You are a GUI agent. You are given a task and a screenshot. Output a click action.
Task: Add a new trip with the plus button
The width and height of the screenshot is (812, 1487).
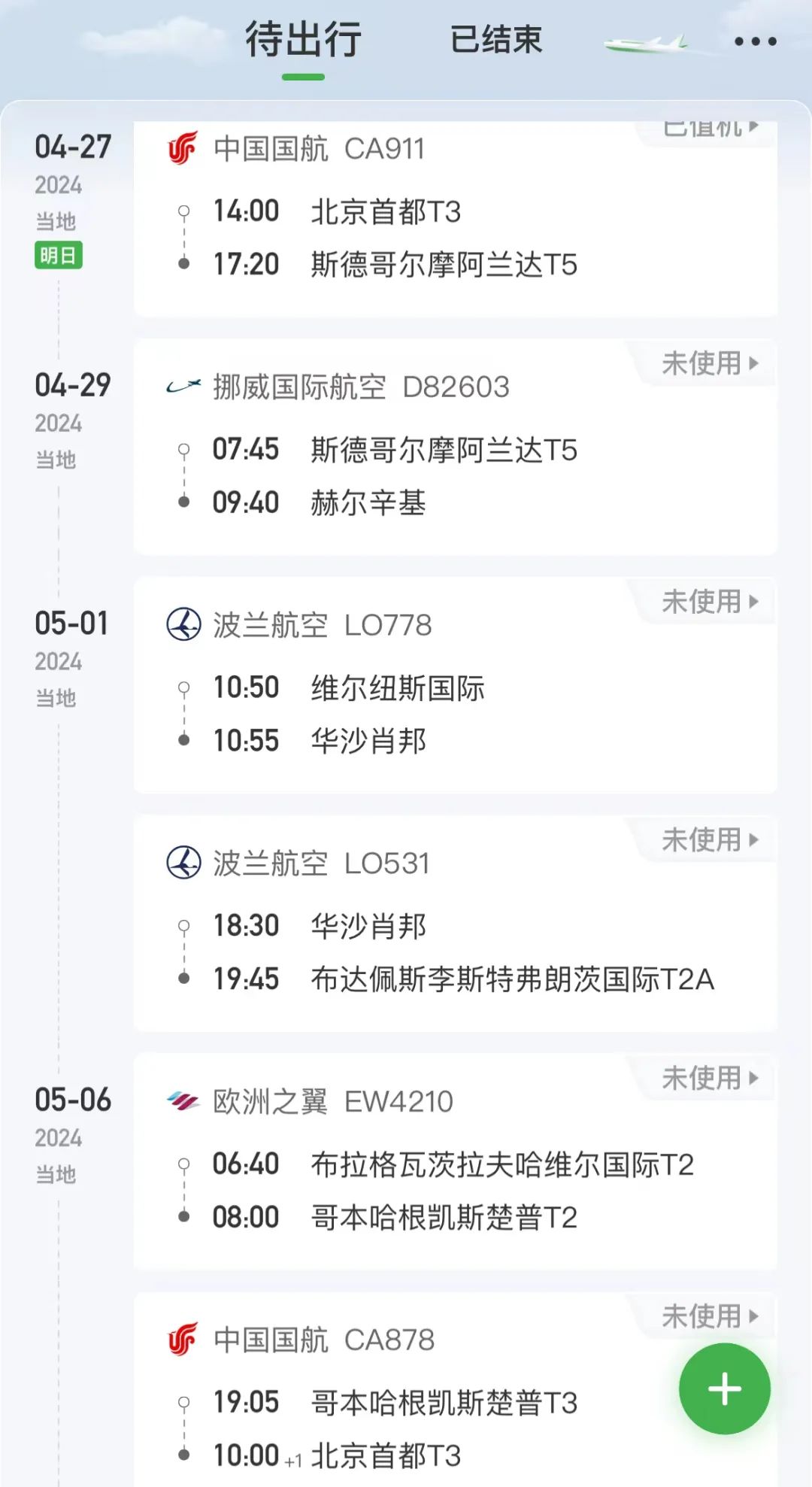724,1388
